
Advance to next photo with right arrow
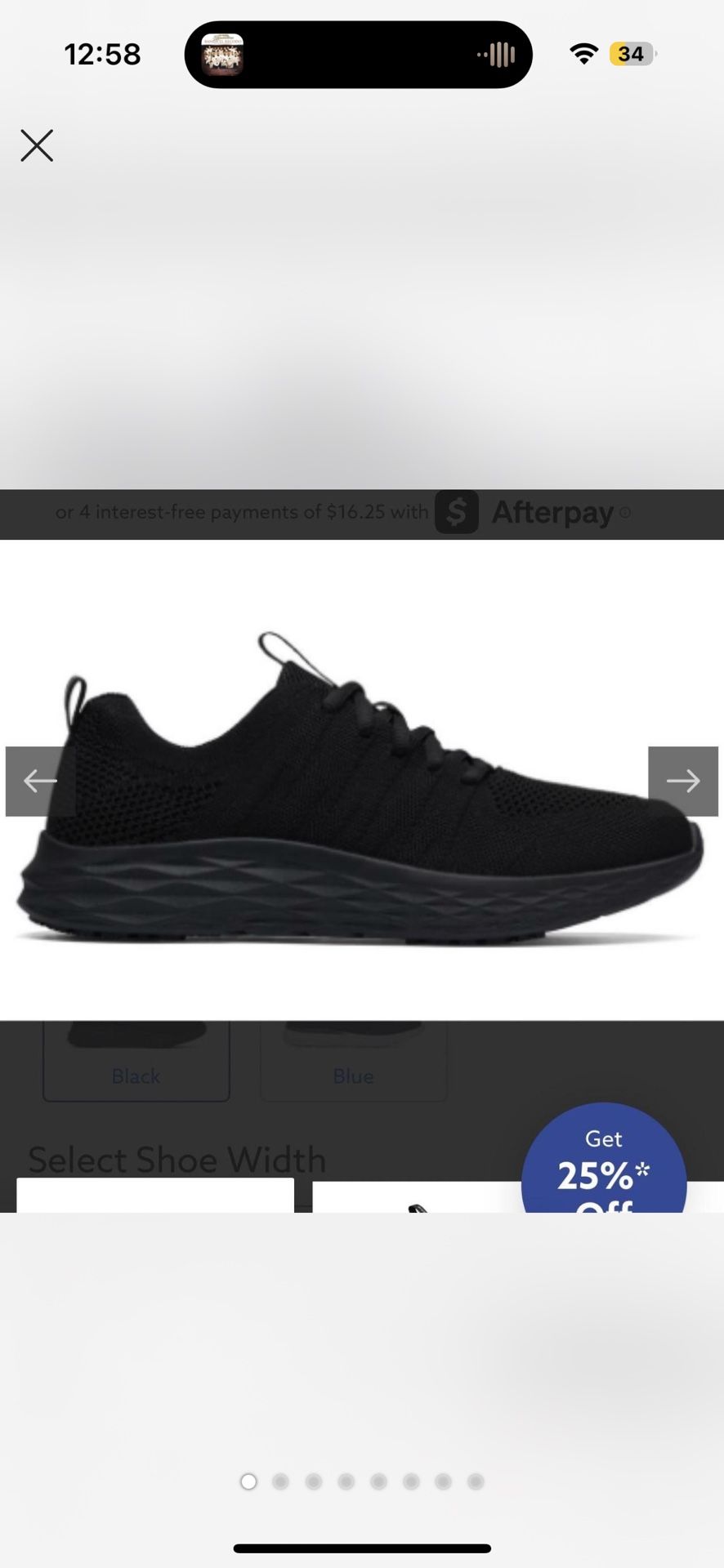(685, 781)
